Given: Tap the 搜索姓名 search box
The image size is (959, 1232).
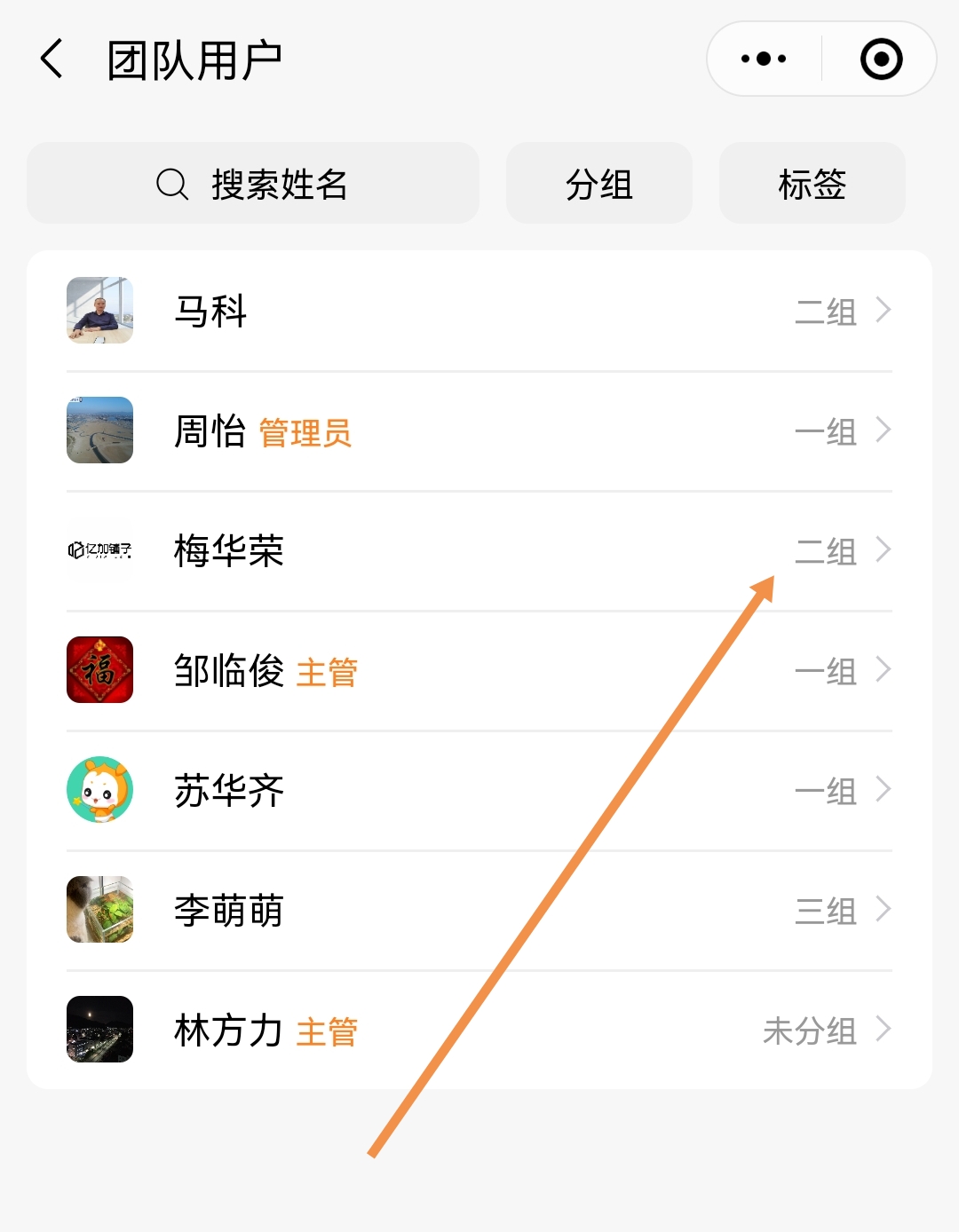Looking at the screenshot, I should [x=253, y=184].
